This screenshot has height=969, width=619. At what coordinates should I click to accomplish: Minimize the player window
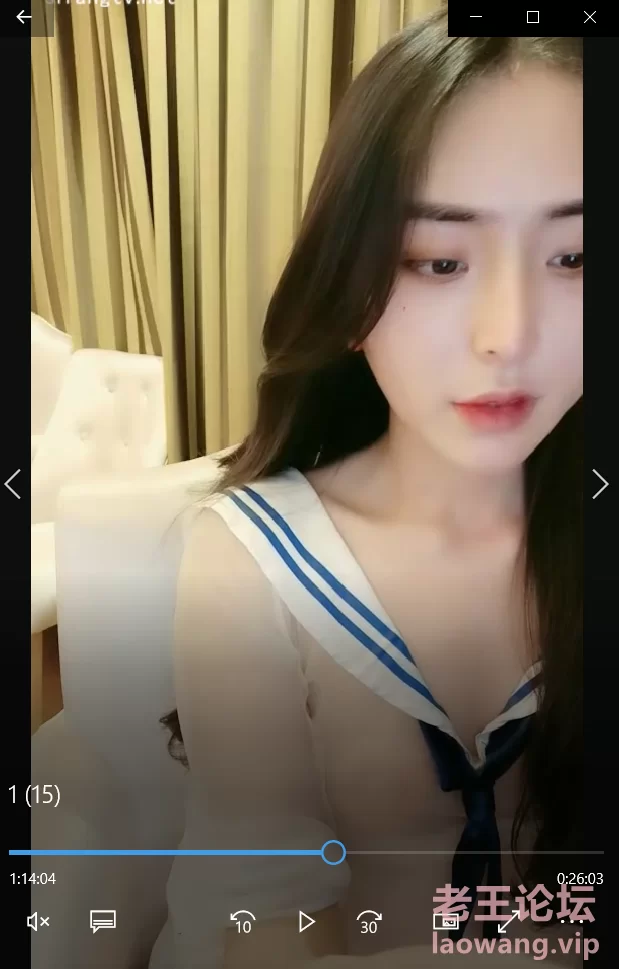tap(476, 17)
